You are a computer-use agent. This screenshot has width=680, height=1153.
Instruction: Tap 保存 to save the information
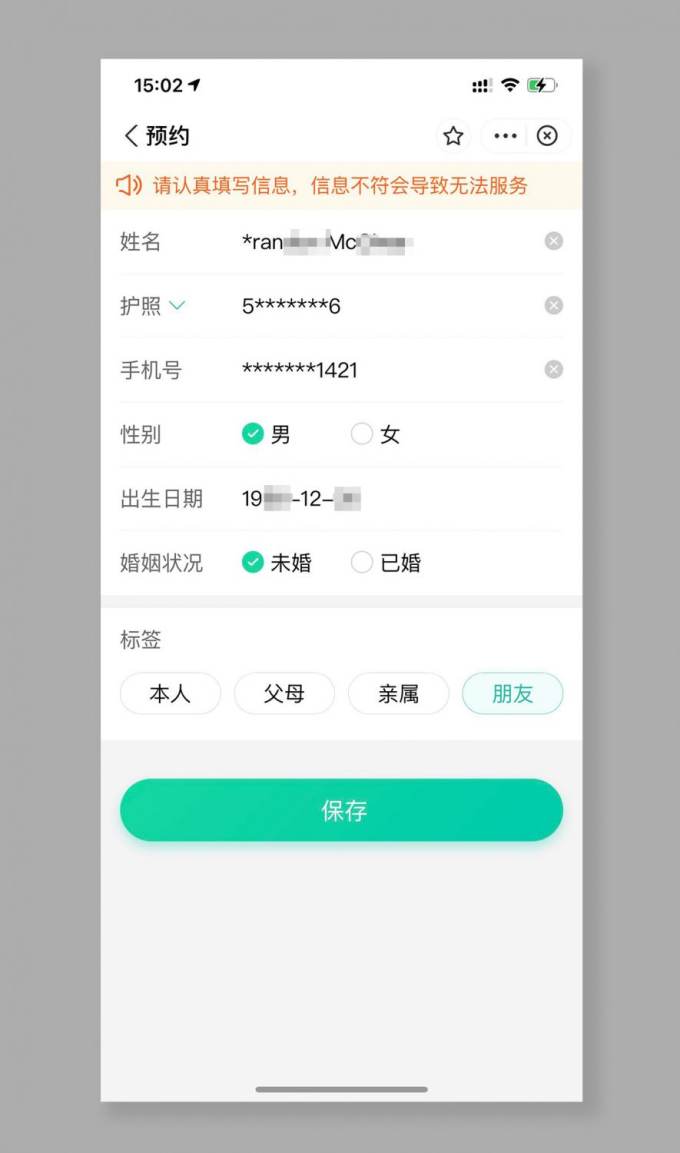pyautogui.click(x=341, y=810)
